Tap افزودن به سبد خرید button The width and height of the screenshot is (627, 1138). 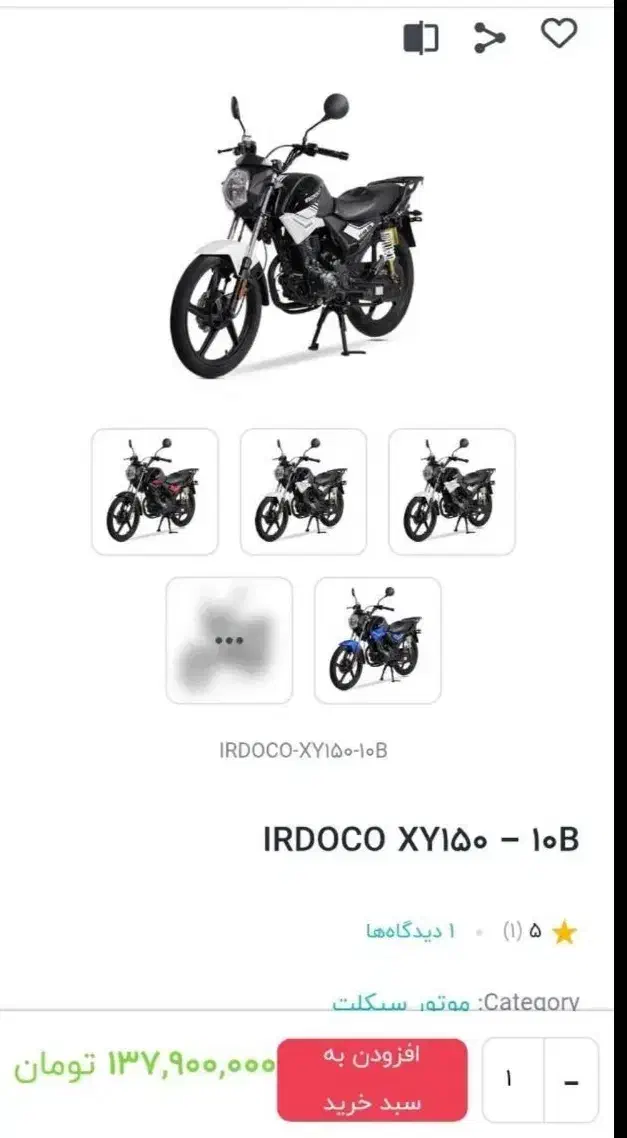(x=372, y=1079)
